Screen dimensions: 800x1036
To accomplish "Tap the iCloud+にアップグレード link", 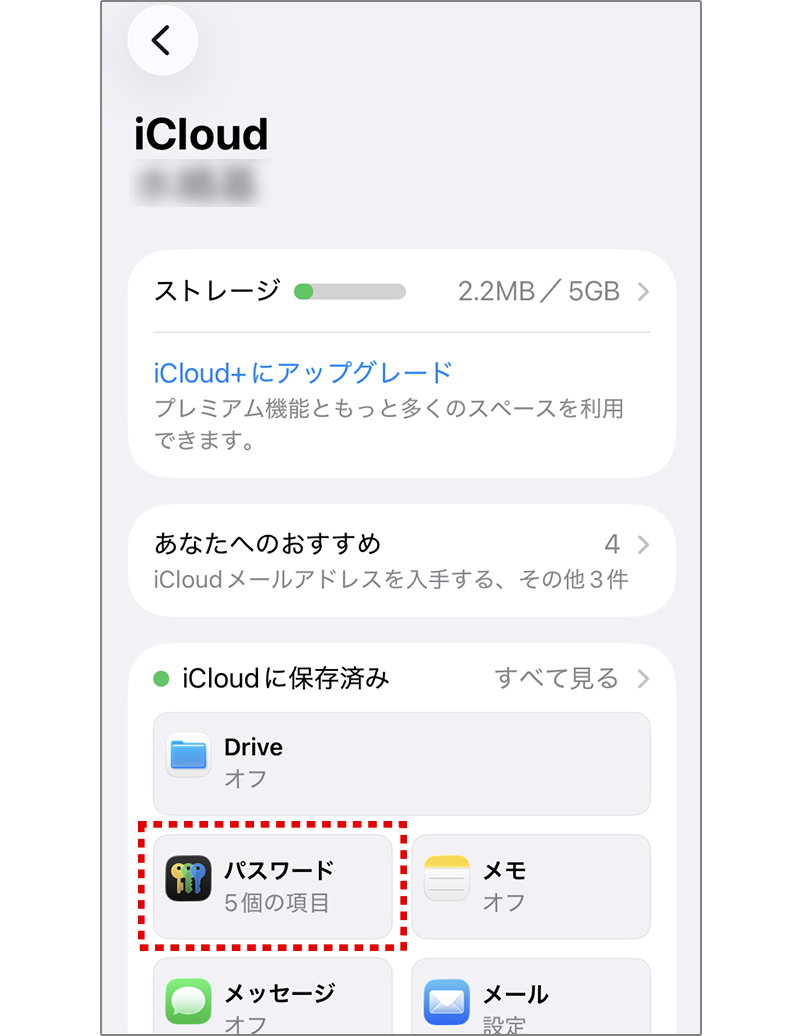I will click(303, 373).
